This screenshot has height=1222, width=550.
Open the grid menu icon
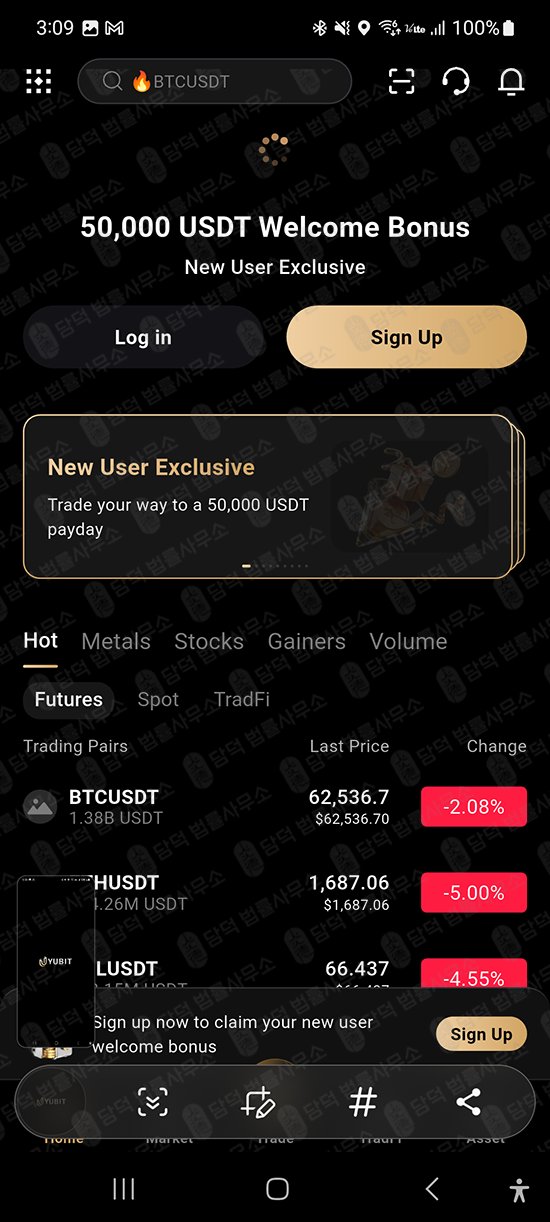(38, 82)
